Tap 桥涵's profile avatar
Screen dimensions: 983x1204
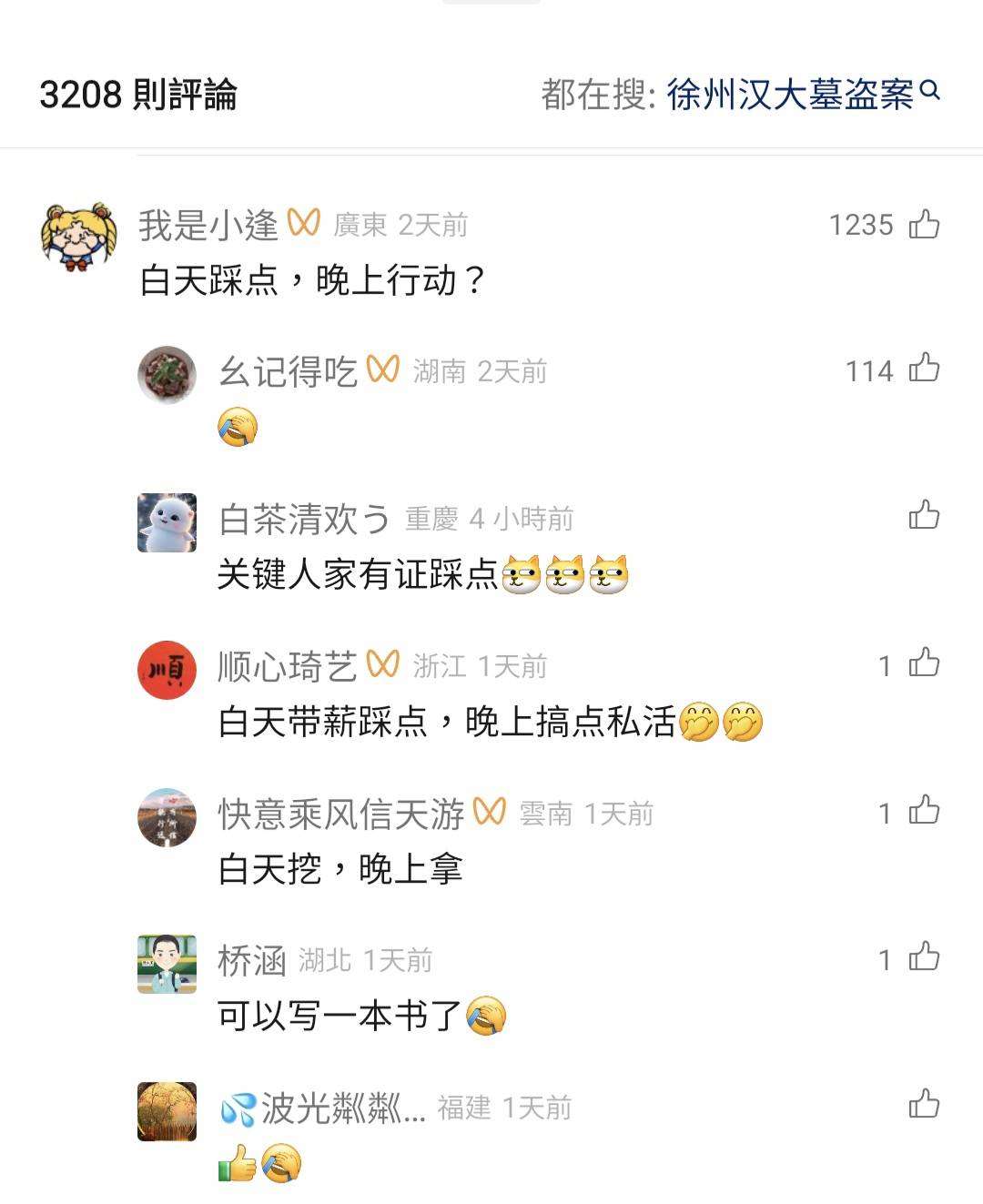pos(167,964)
